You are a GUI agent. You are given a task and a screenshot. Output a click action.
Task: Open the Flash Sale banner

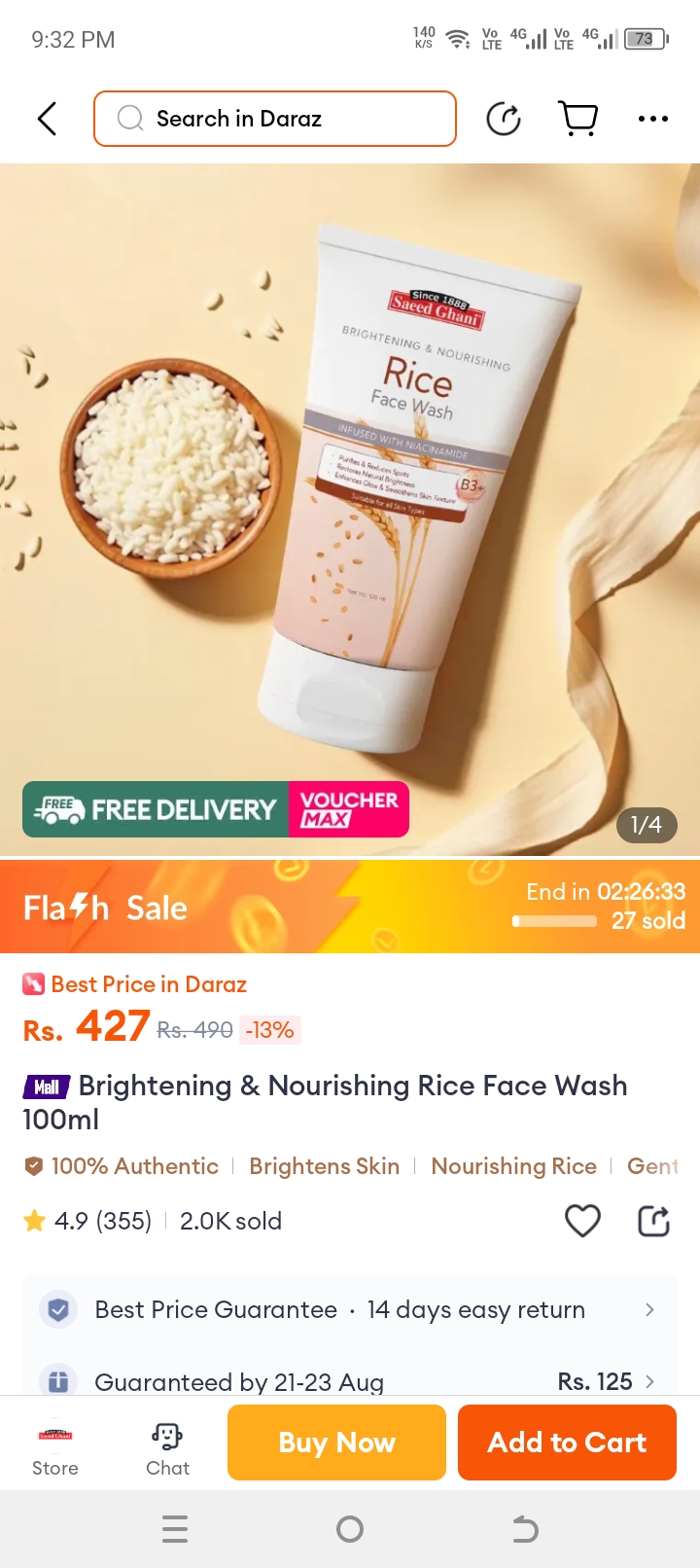click(x=350, y=907)
